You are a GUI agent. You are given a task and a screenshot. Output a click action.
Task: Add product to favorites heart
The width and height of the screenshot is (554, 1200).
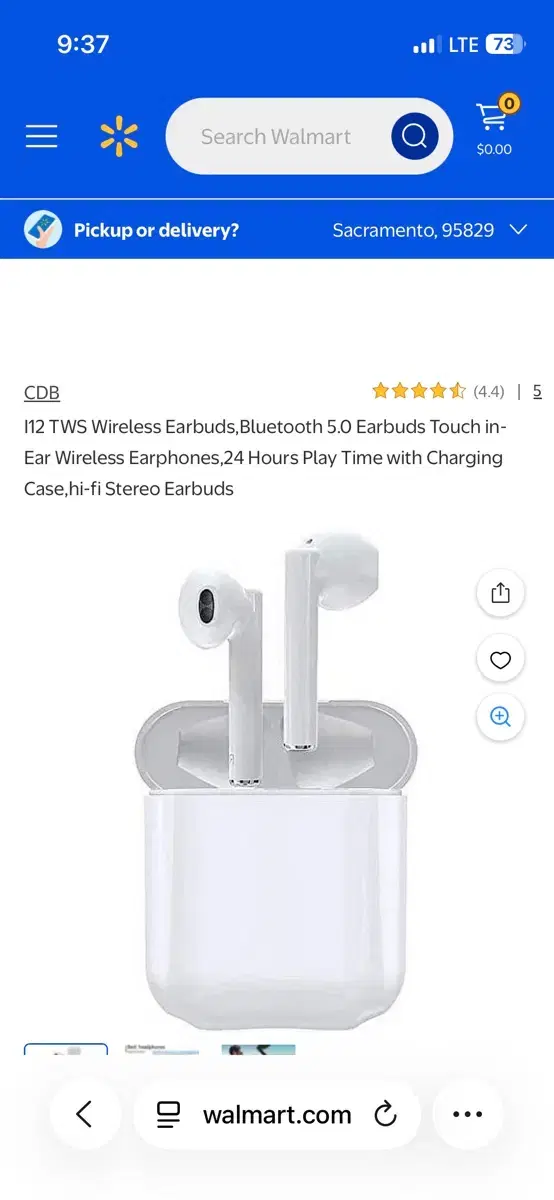pyautogui.click(x=501, y=659)
